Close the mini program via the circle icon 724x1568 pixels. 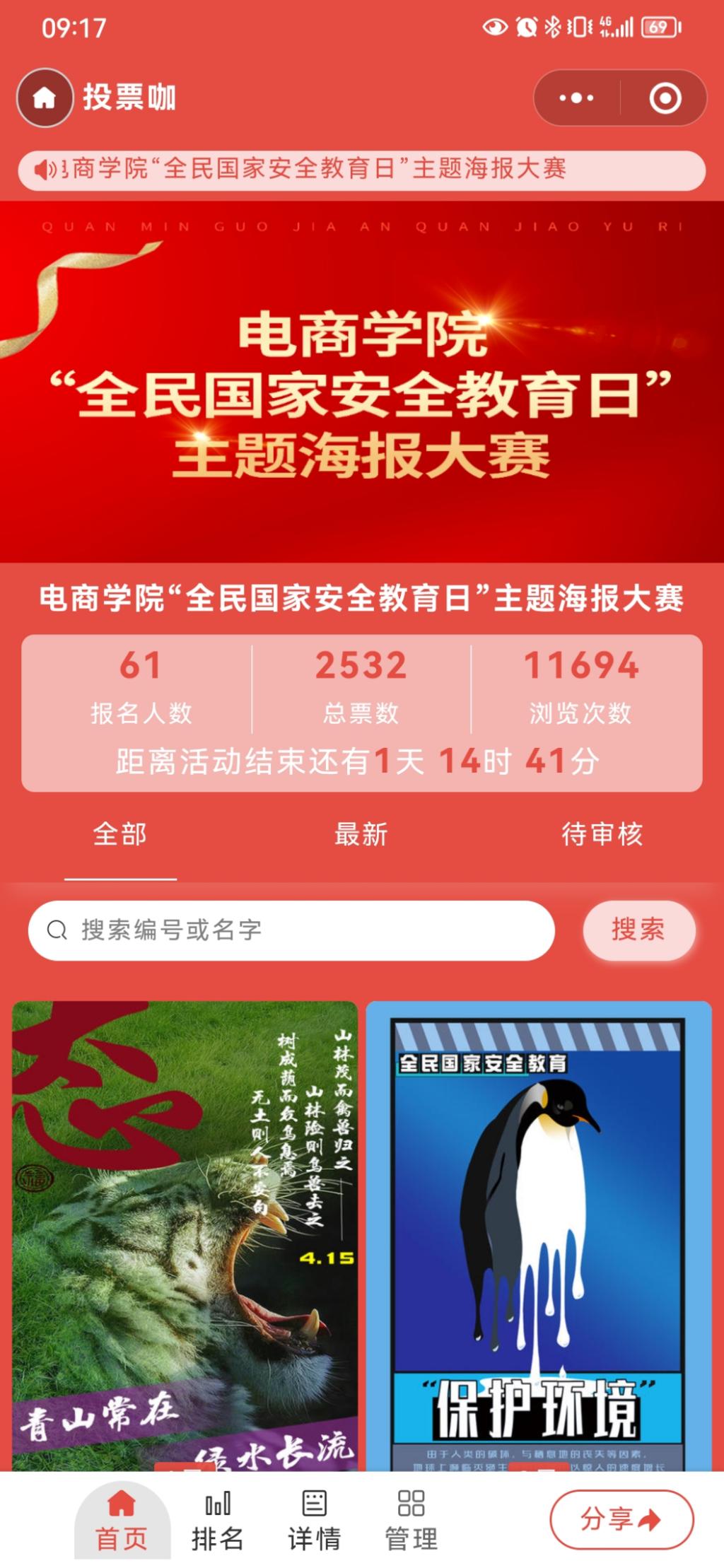(x=665, y=98)
